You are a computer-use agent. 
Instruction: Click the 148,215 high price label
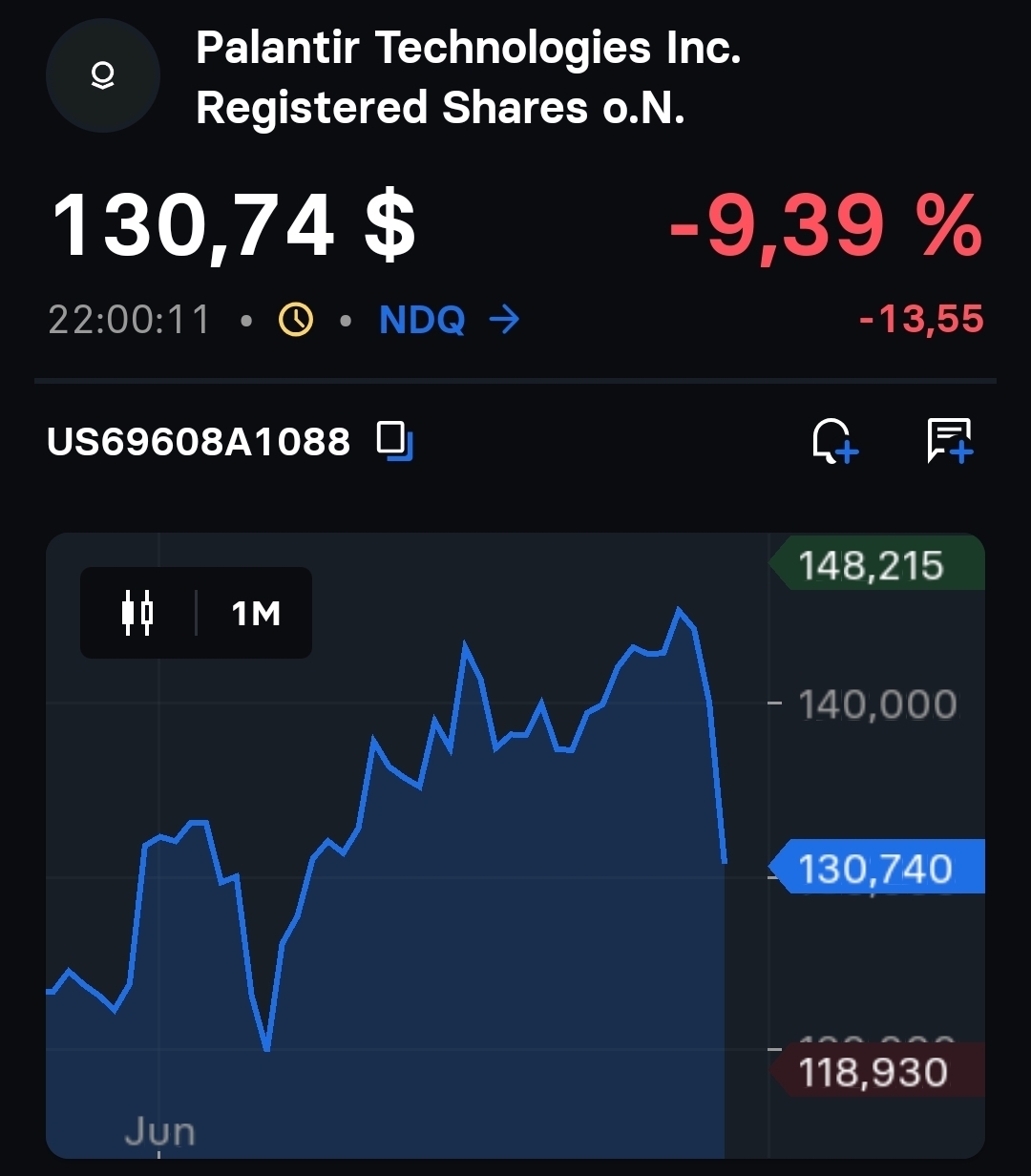coord(874,564)
